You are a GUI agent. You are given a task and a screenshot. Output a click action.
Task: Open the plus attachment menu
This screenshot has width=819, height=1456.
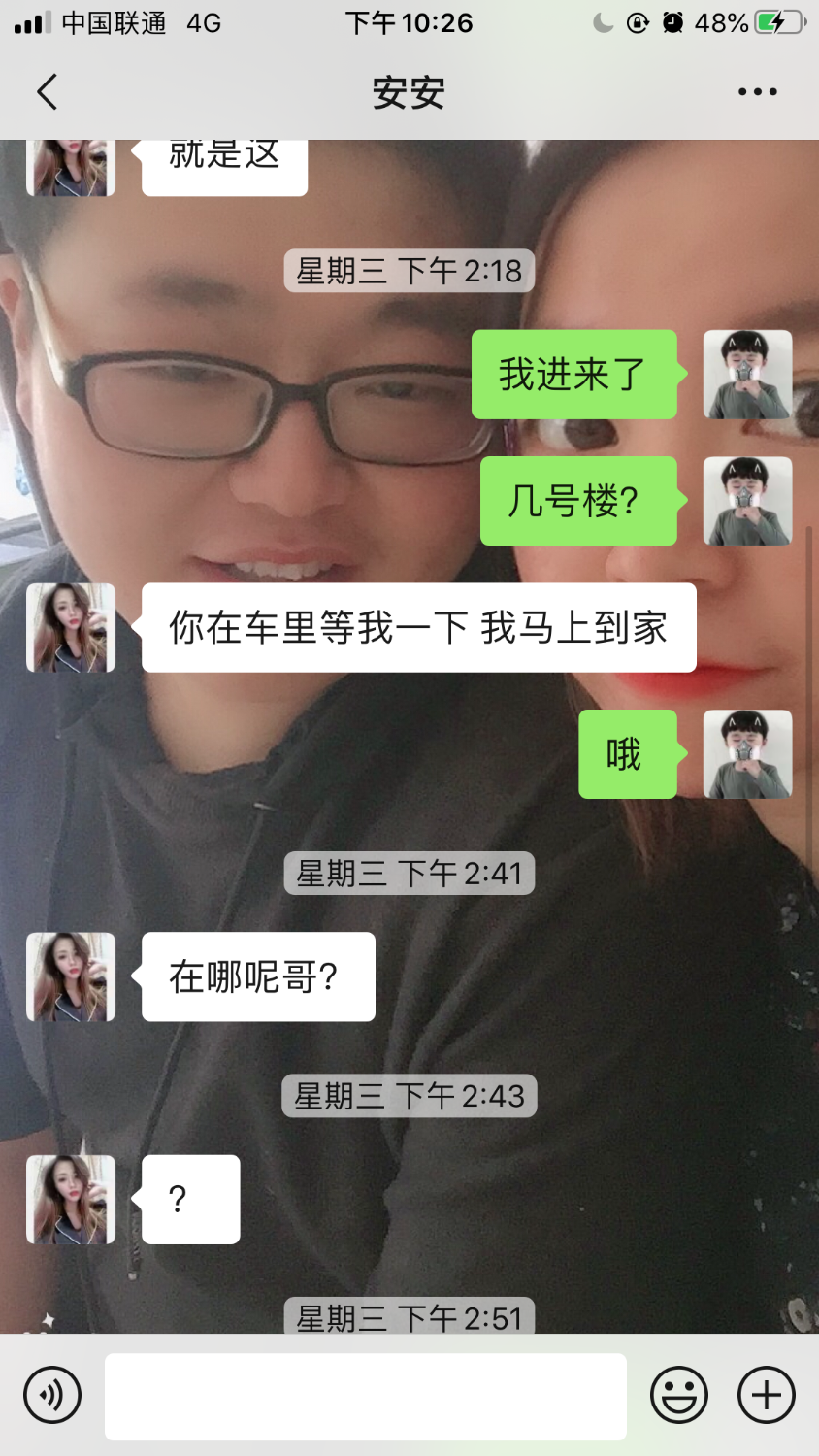(x=767, y=1396)
